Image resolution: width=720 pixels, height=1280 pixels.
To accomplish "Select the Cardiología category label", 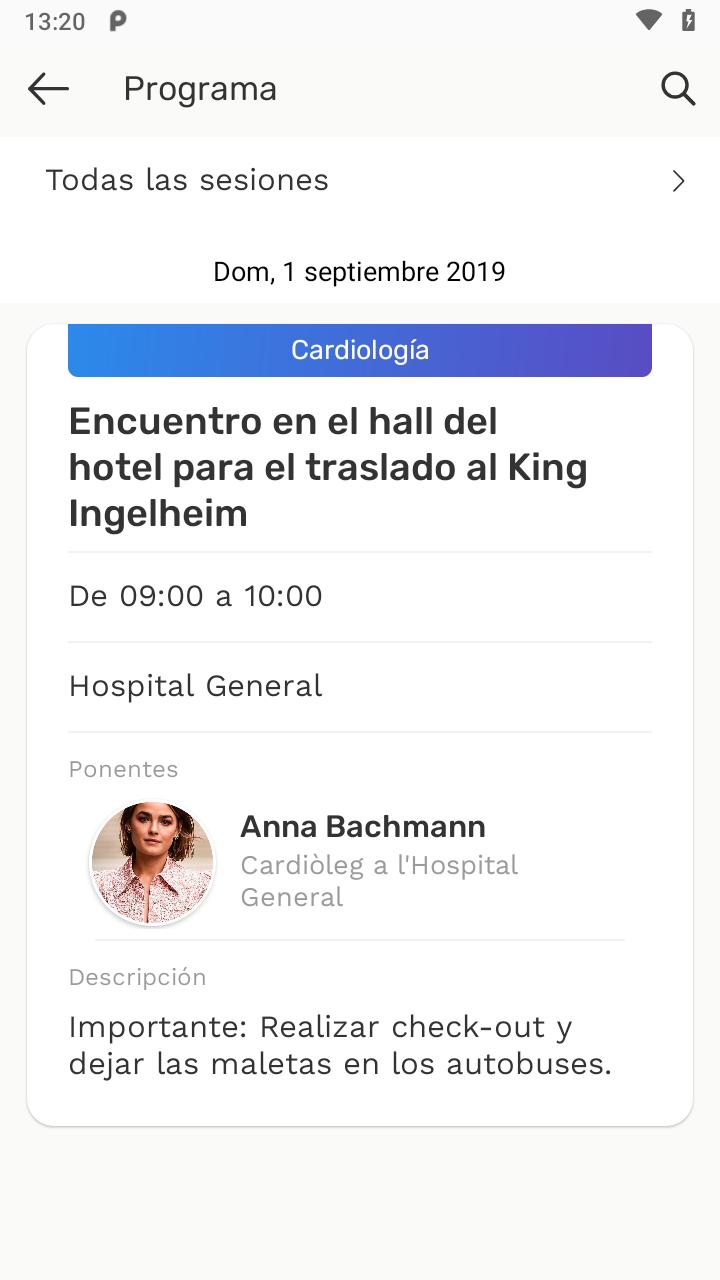I will click(x=359, y=349).
